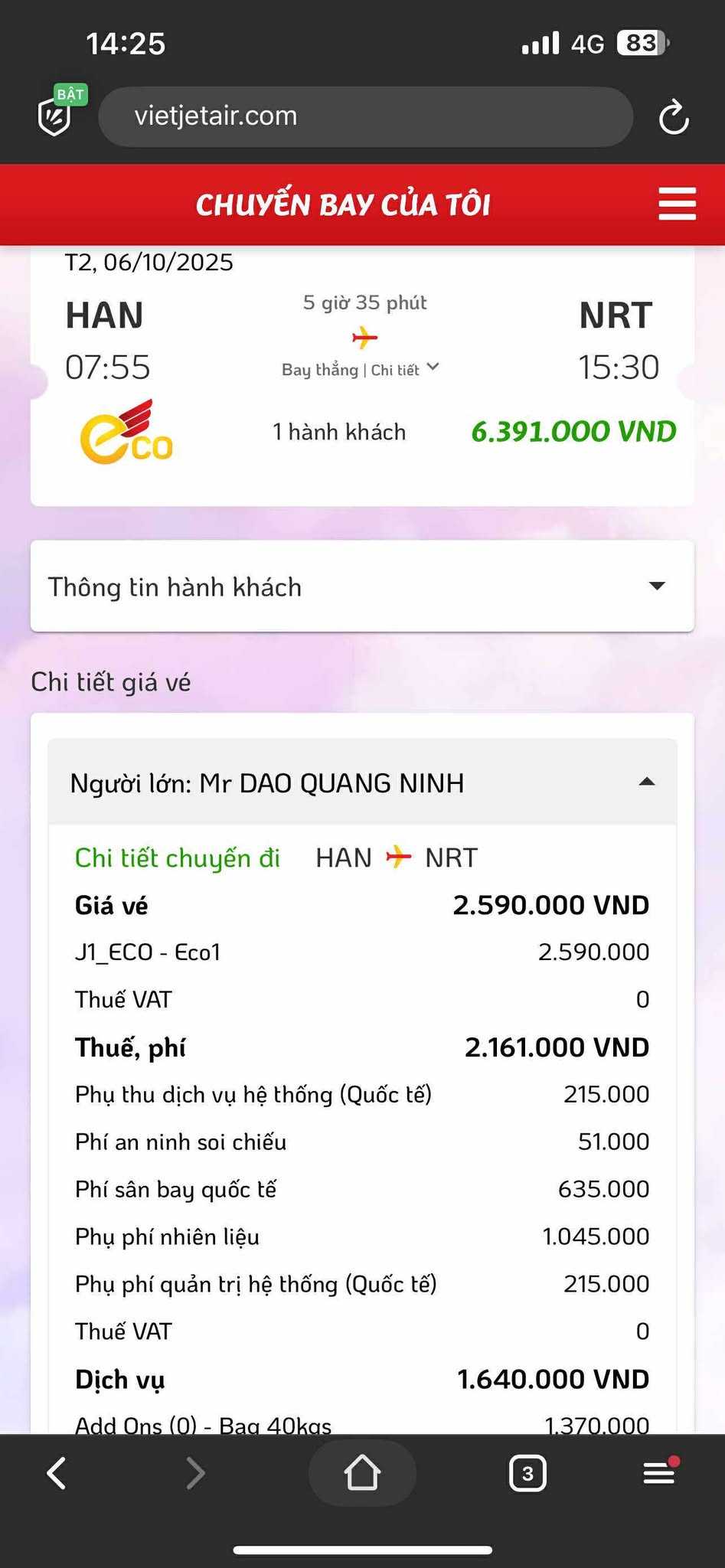
Task: Open the browser menu with red dot
Action: (659, 1472)
